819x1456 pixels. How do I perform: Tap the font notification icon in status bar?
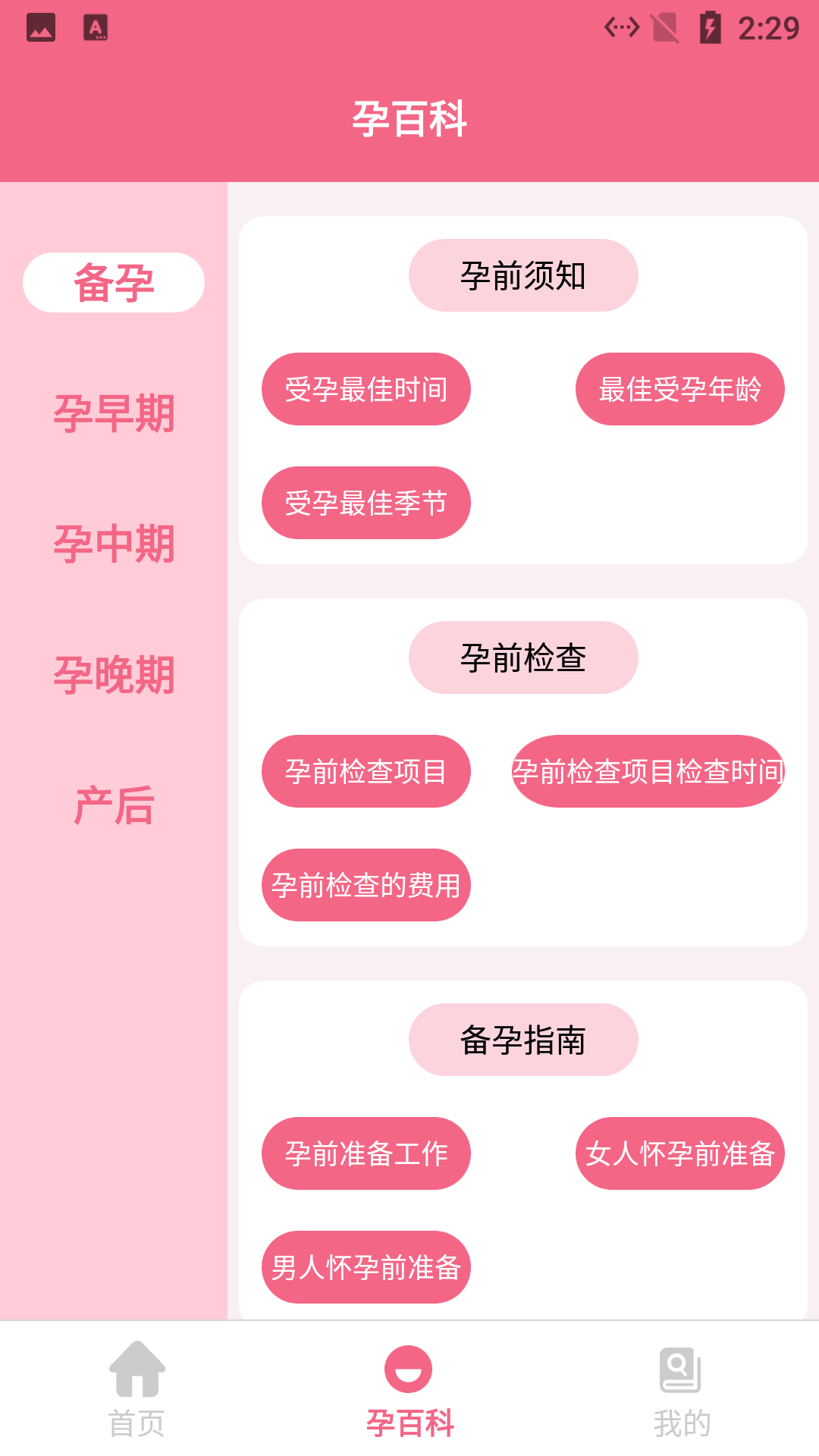pyautogui.click(x=95, y=27)
